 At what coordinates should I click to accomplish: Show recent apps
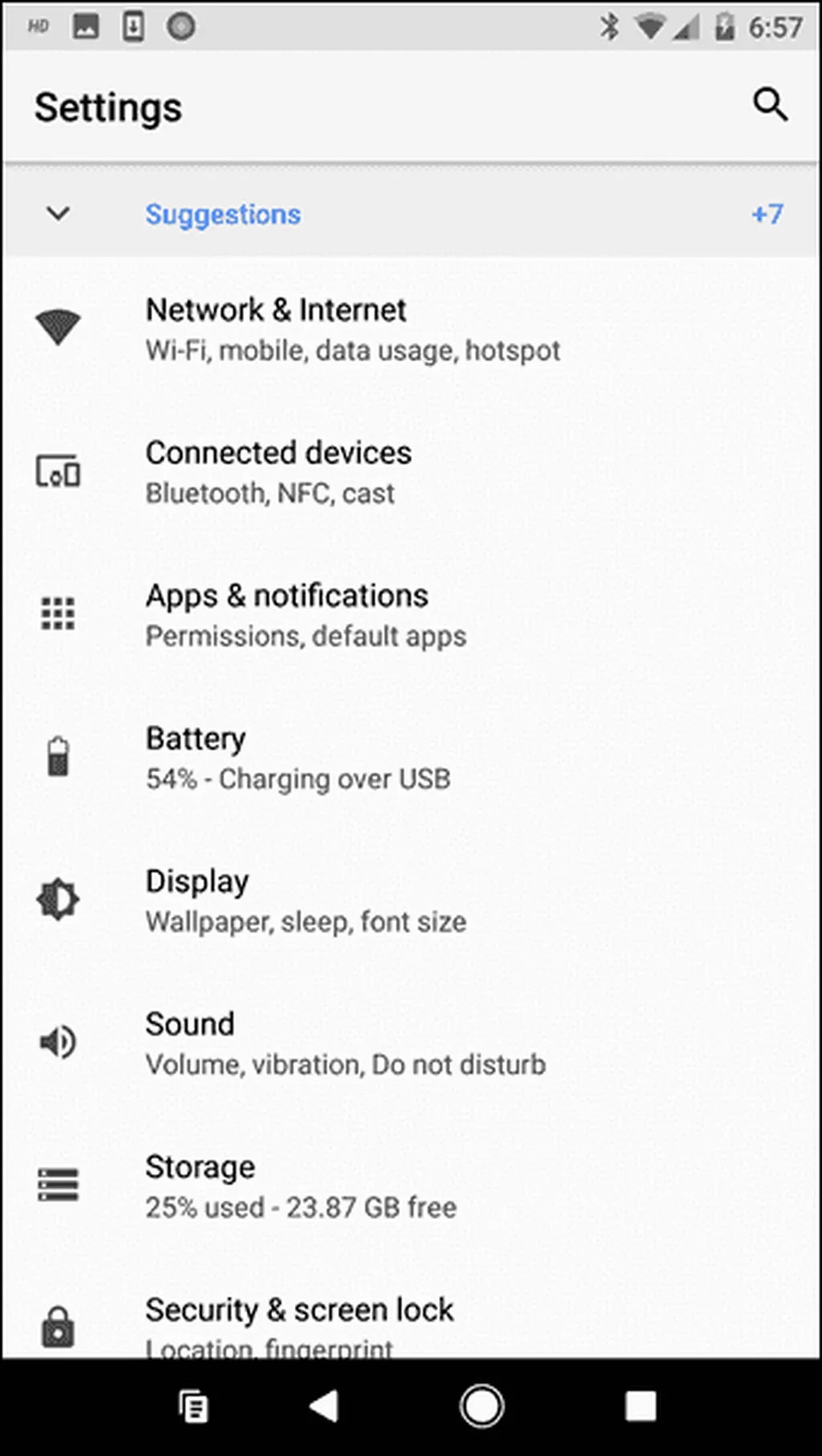[641, 1406]
